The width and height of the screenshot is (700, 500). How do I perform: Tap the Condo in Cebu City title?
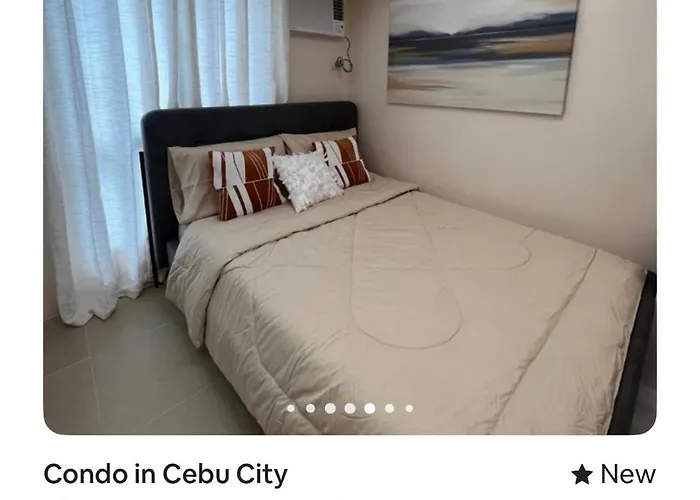[166, 474]
